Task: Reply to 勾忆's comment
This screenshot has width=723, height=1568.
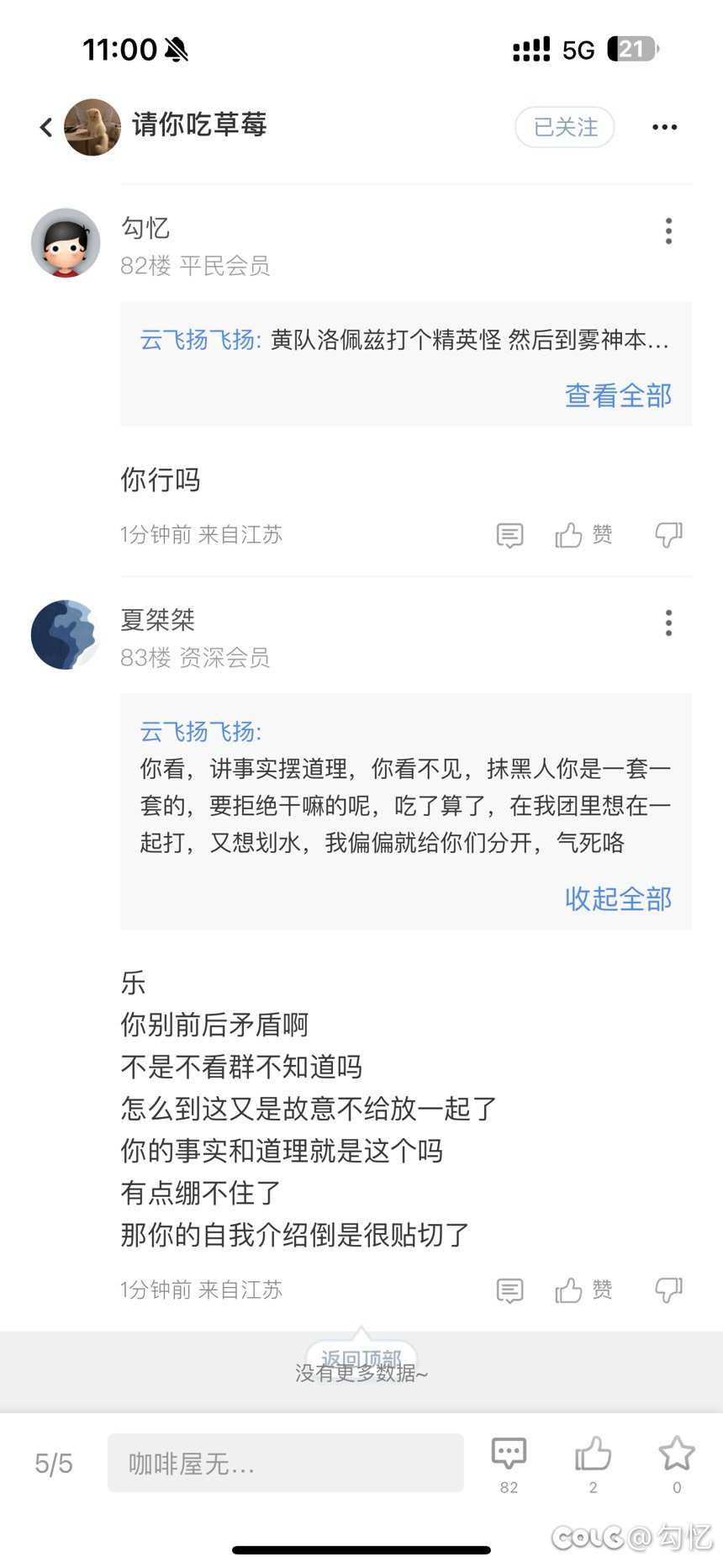Action: (509, 535)
